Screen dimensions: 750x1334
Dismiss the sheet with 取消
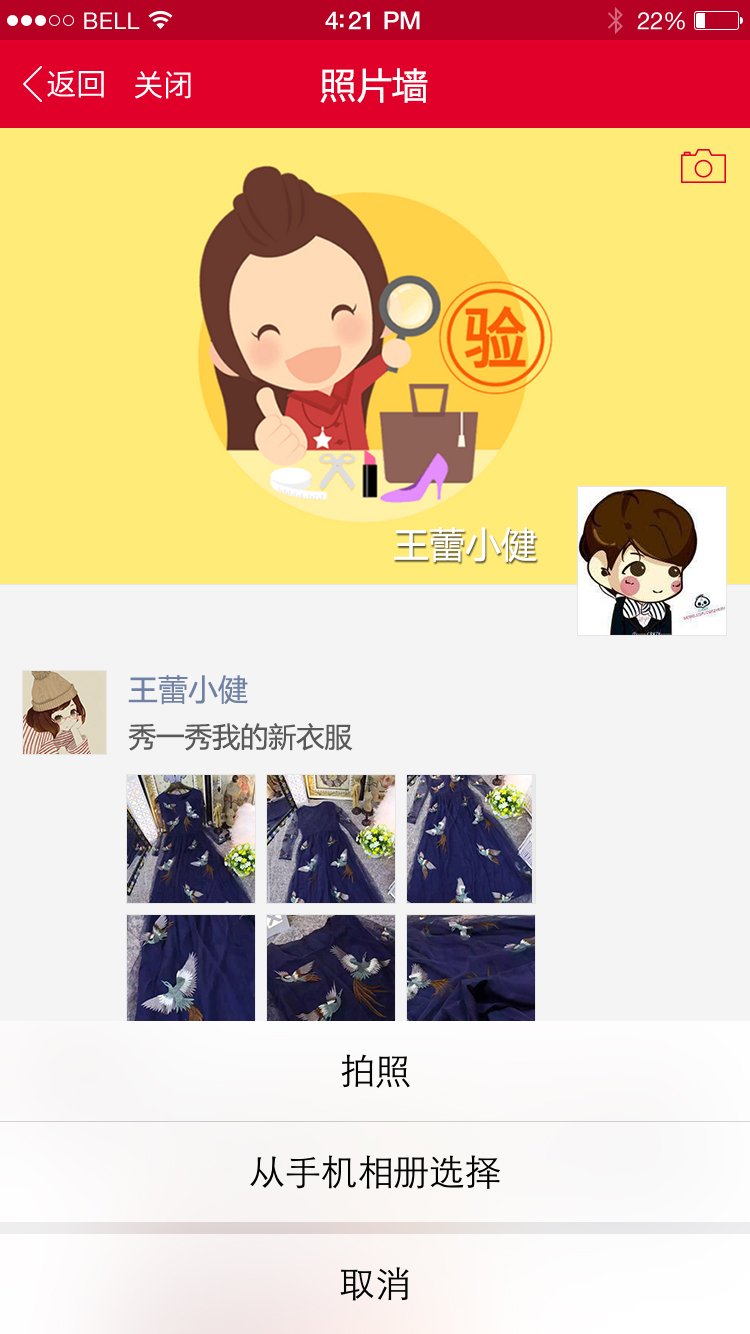pyautogui.click(x=375, y=1284)
